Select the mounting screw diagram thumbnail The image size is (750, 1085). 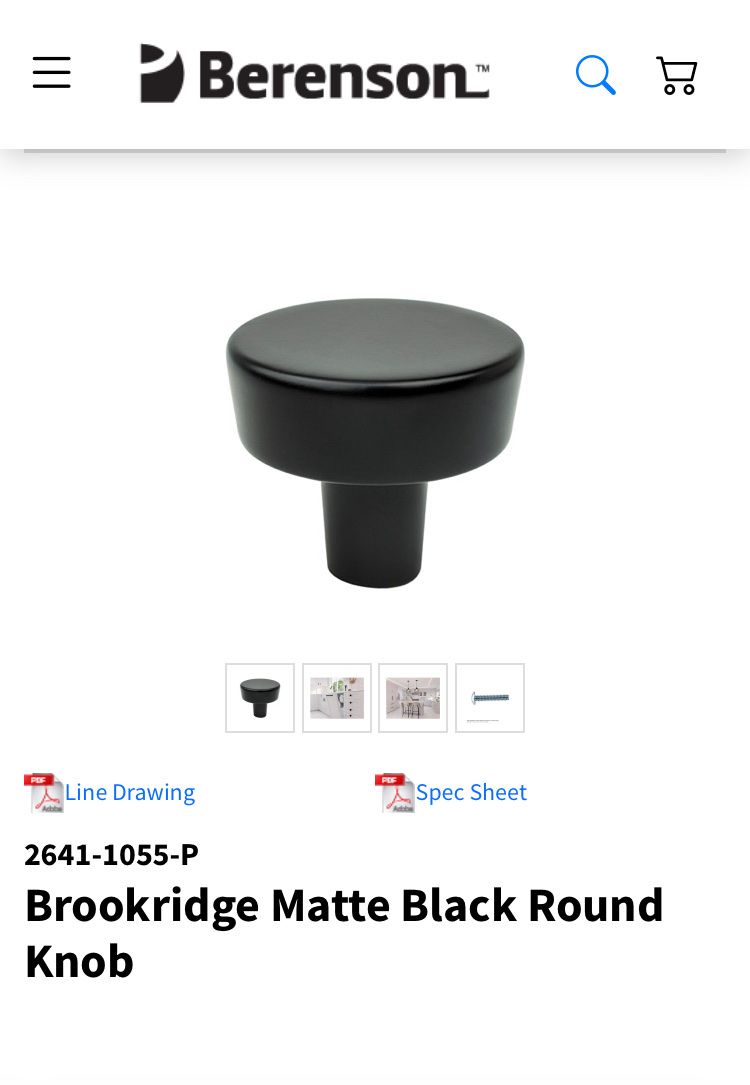[x=490, y=697]
